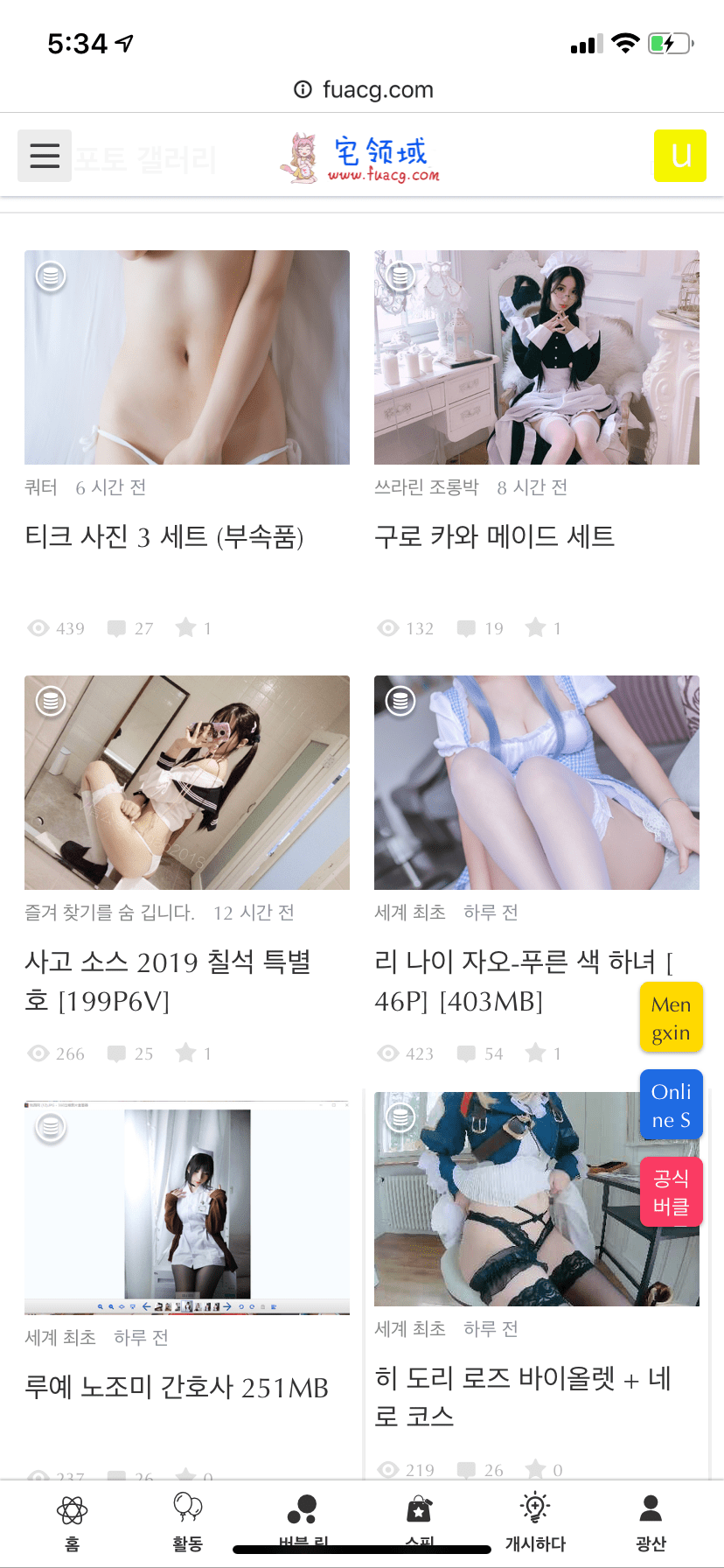The width and height of the screenshot is (724, 1568).
Task: Open the 구로 카와 메이드 세트 post
Action: click(494, 535)
